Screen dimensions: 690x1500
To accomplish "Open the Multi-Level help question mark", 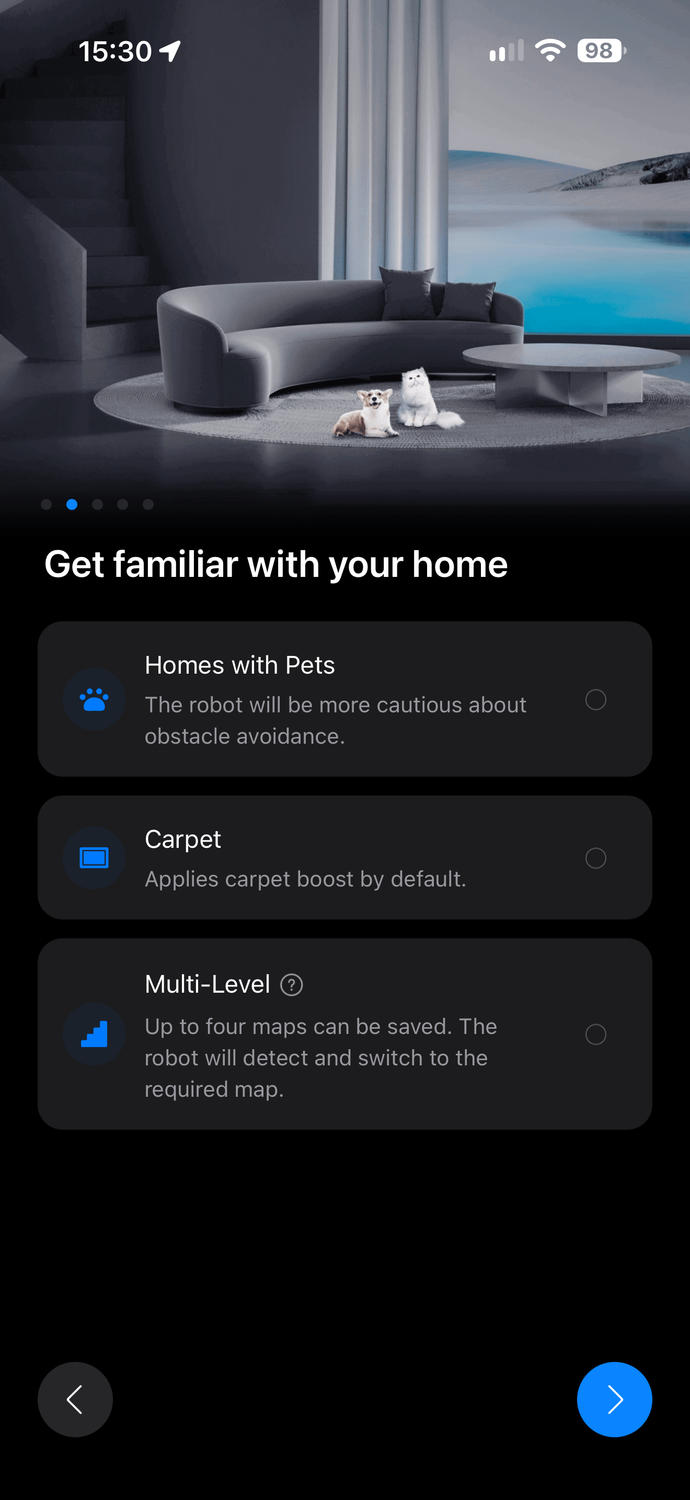I will [292, 985].
